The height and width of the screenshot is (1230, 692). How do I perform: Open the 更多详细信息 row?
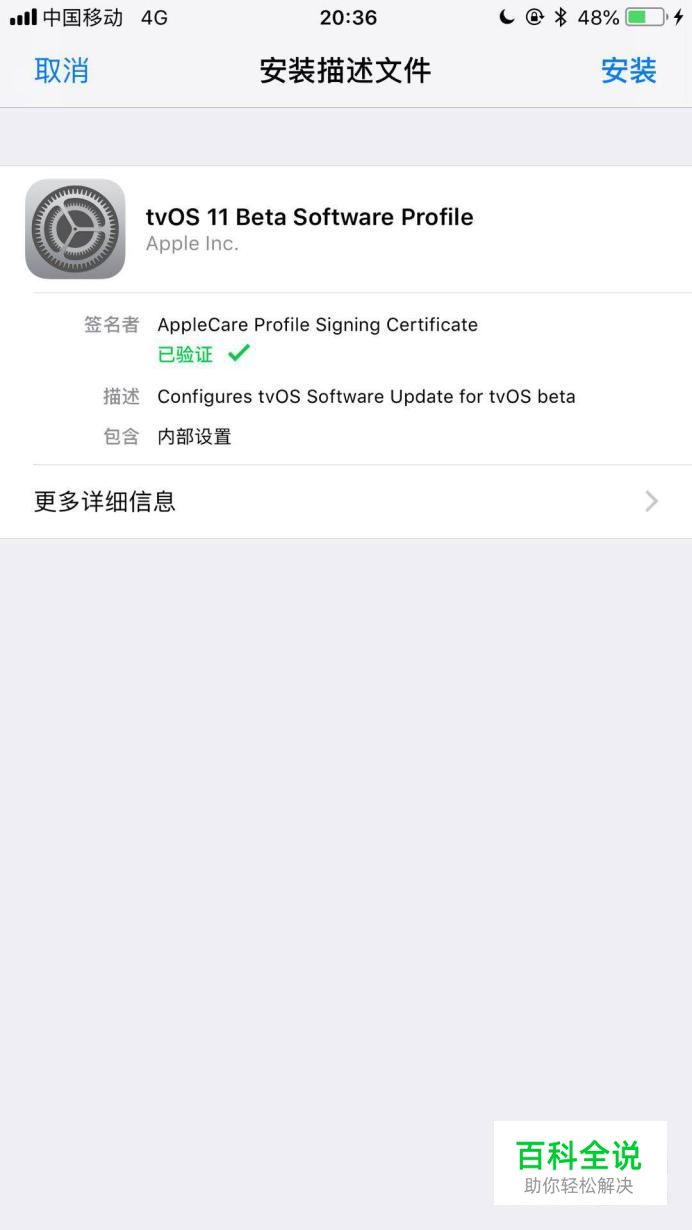coord(346,501)
